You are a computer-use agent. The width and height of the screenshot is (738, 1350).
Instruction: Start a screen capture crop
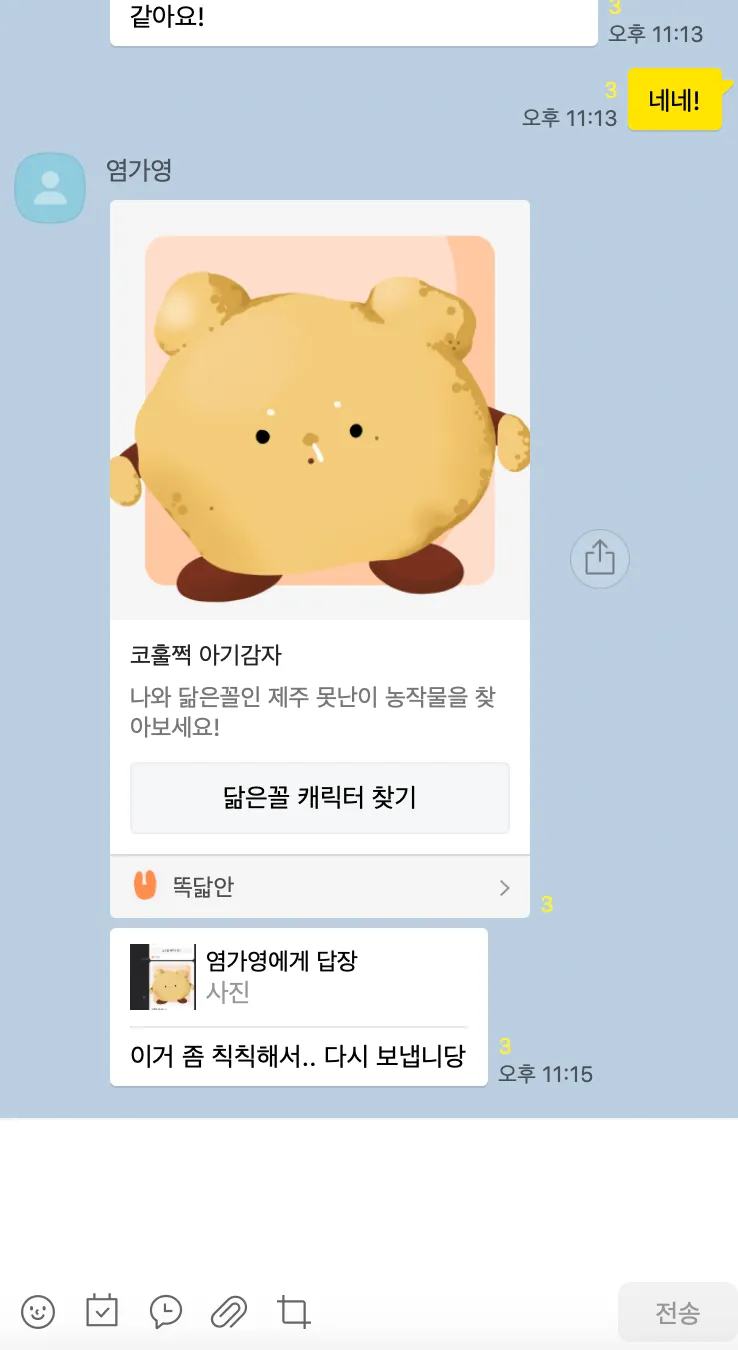click(293, 1311)
